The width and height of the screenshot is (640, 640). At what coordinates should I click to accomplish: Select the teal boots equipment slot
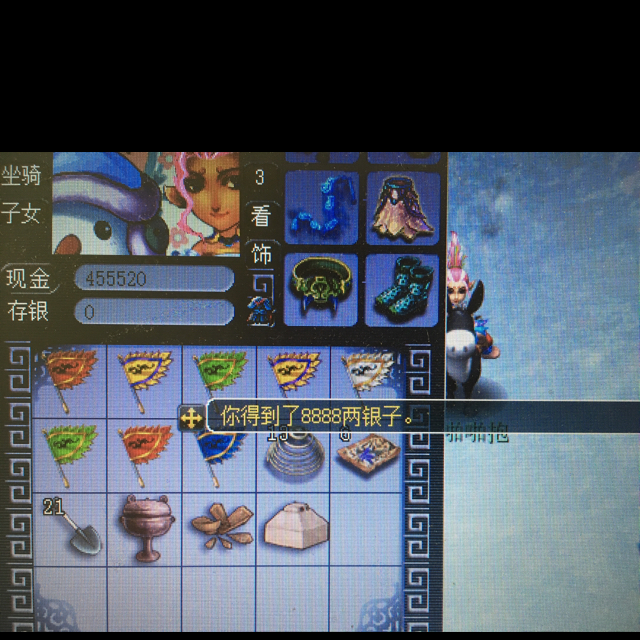[403, 288]
